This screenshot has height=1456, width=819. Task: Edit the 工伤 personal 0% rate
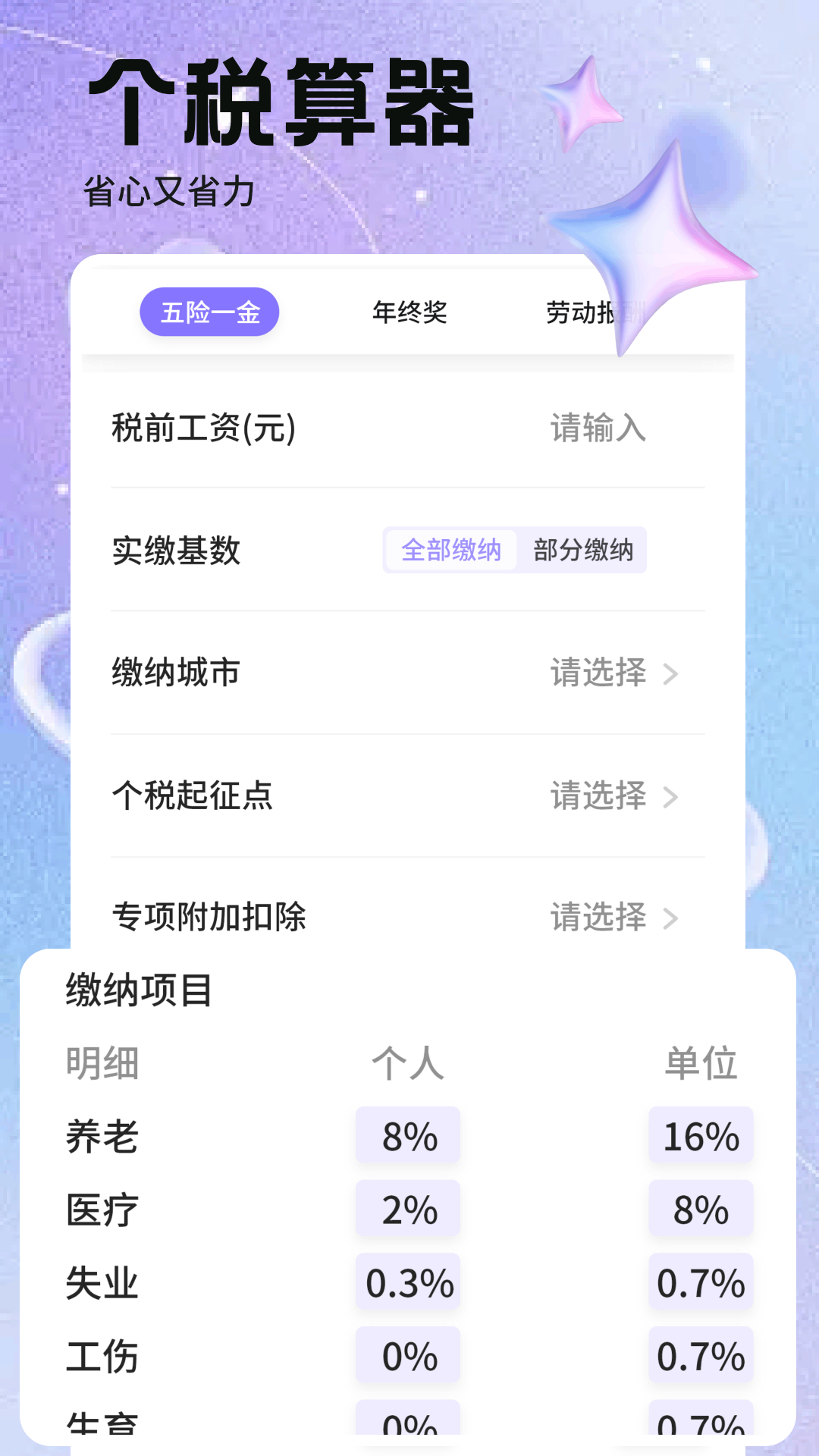click(407, 1357)
